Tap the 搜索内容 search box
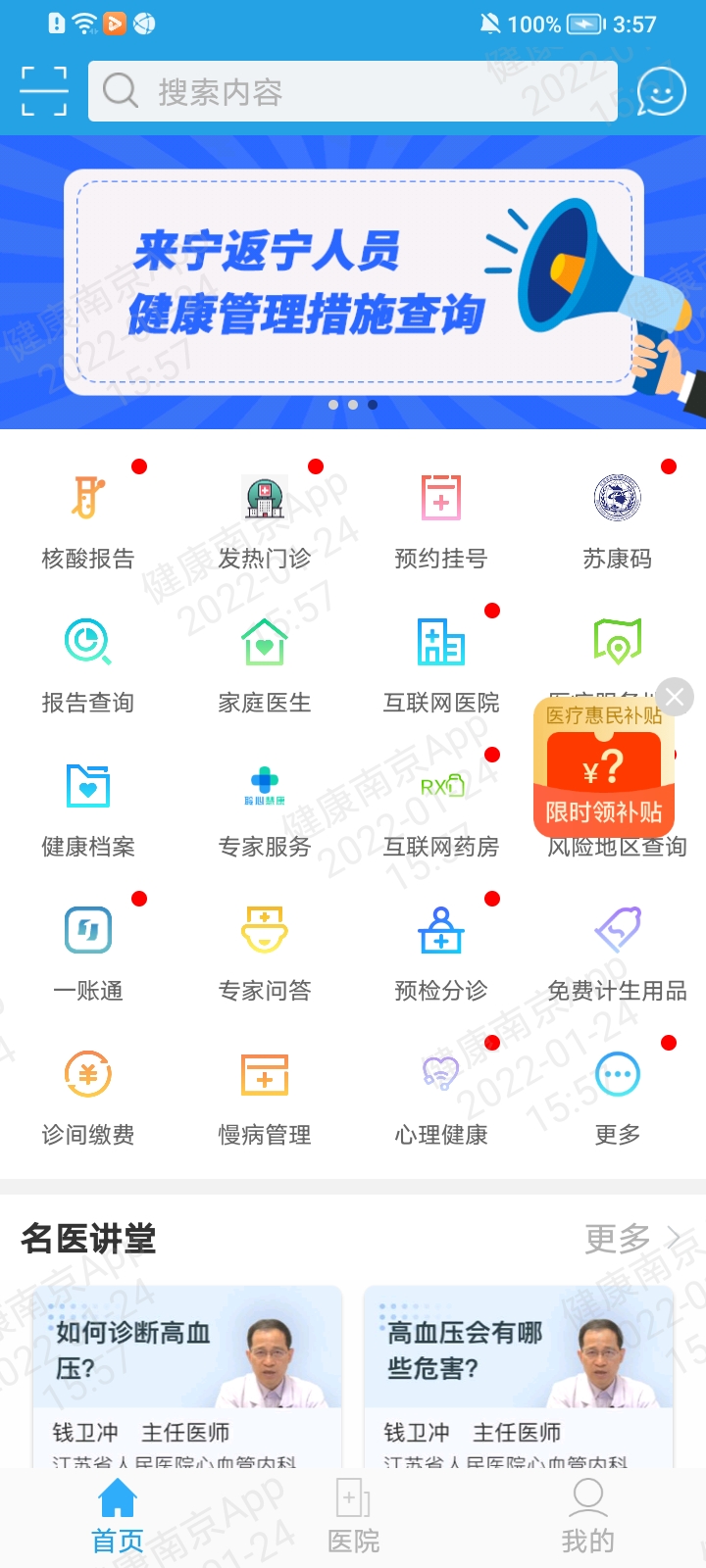706x1568 pixels. (353, 91)
